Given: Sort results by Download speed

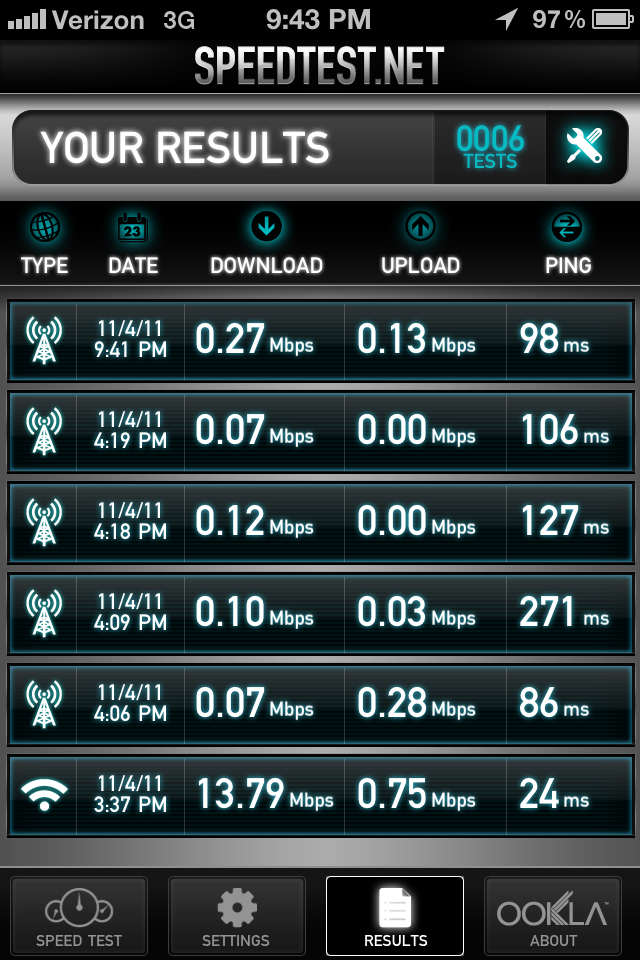Looking at the screenshot, I should (x=266, y=244).
